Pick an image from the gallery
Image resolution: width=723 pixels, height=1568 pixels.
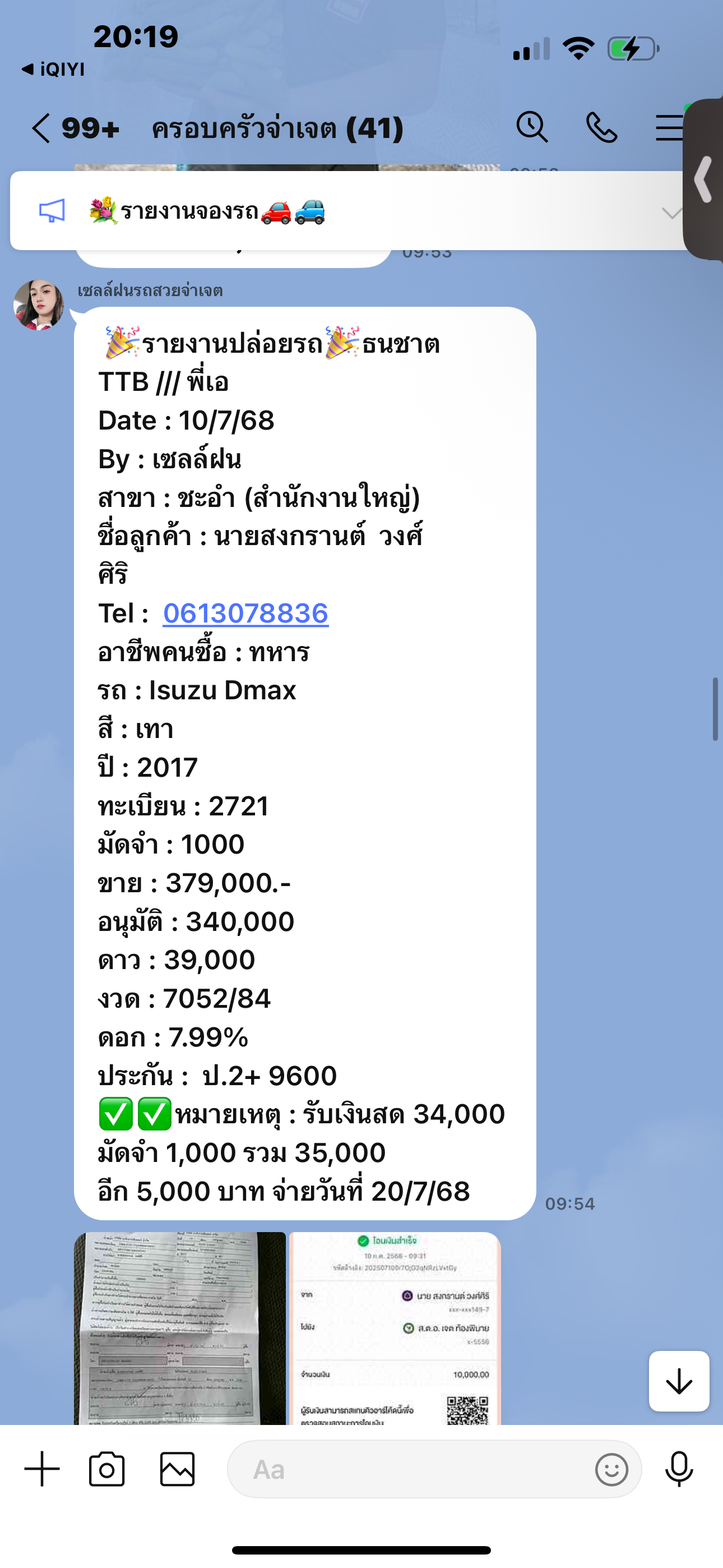pos(177,1469)
